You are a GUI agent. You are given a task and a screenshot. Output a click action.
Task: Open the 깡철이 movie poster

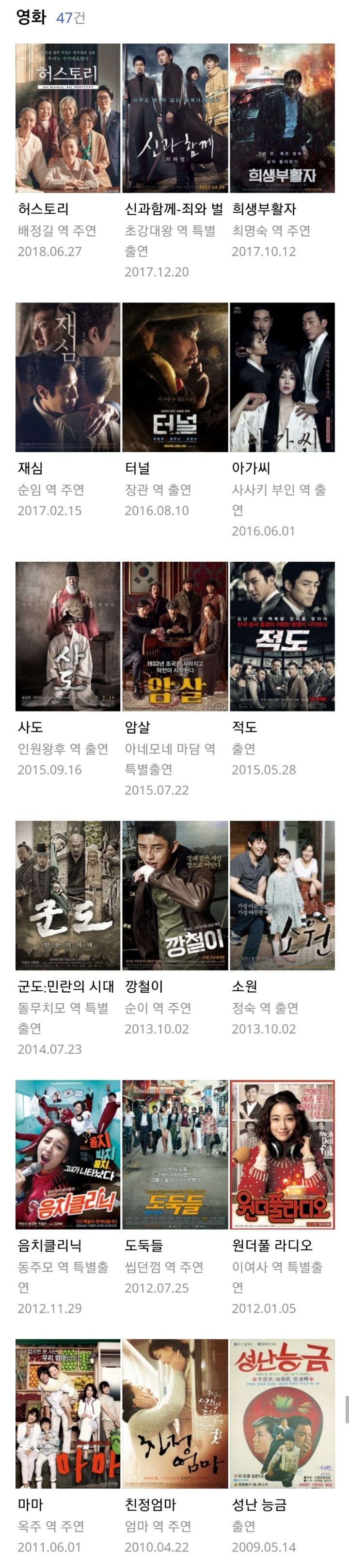tap(175, 895)
